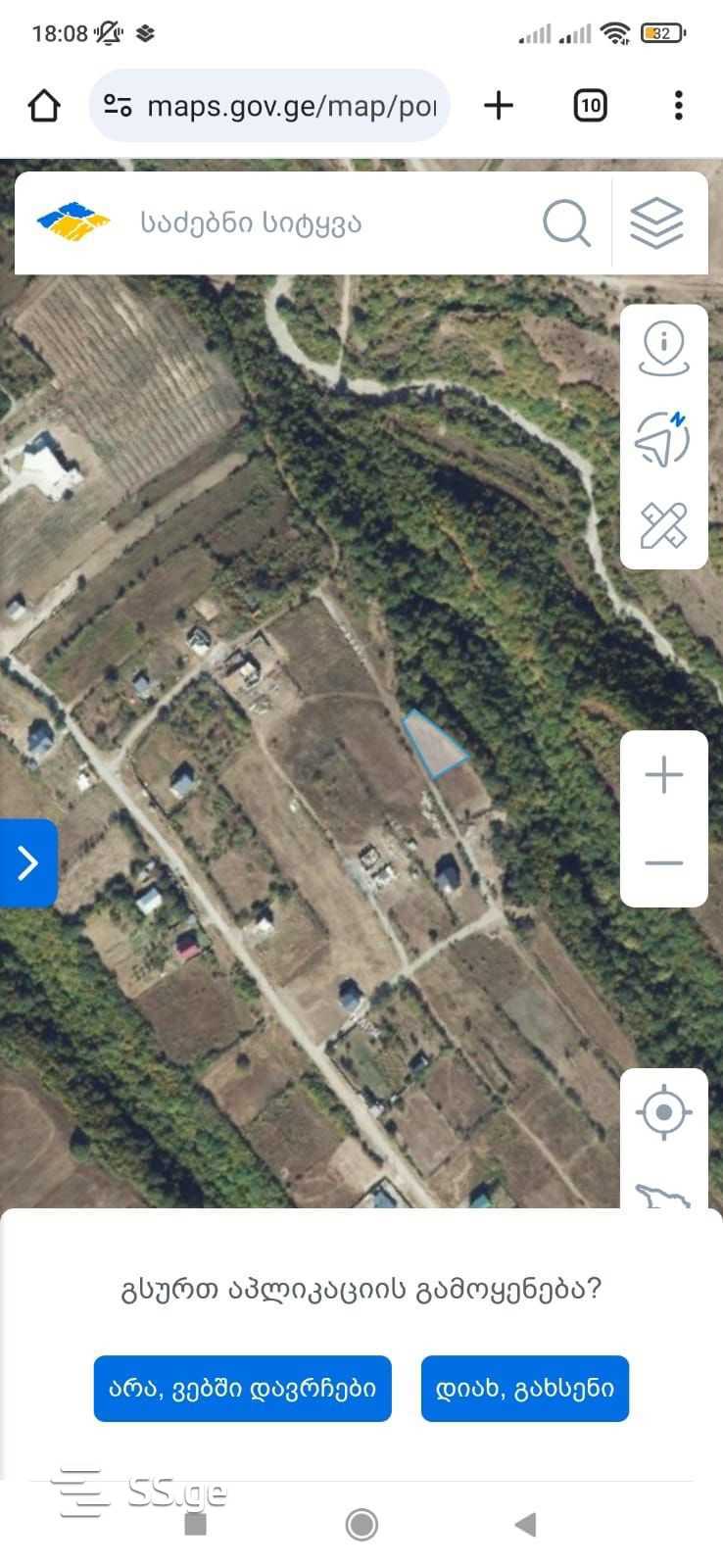The image size is (723, 1568).
Task: Open the measure and draw tool
Action: [x=664, y=525]
